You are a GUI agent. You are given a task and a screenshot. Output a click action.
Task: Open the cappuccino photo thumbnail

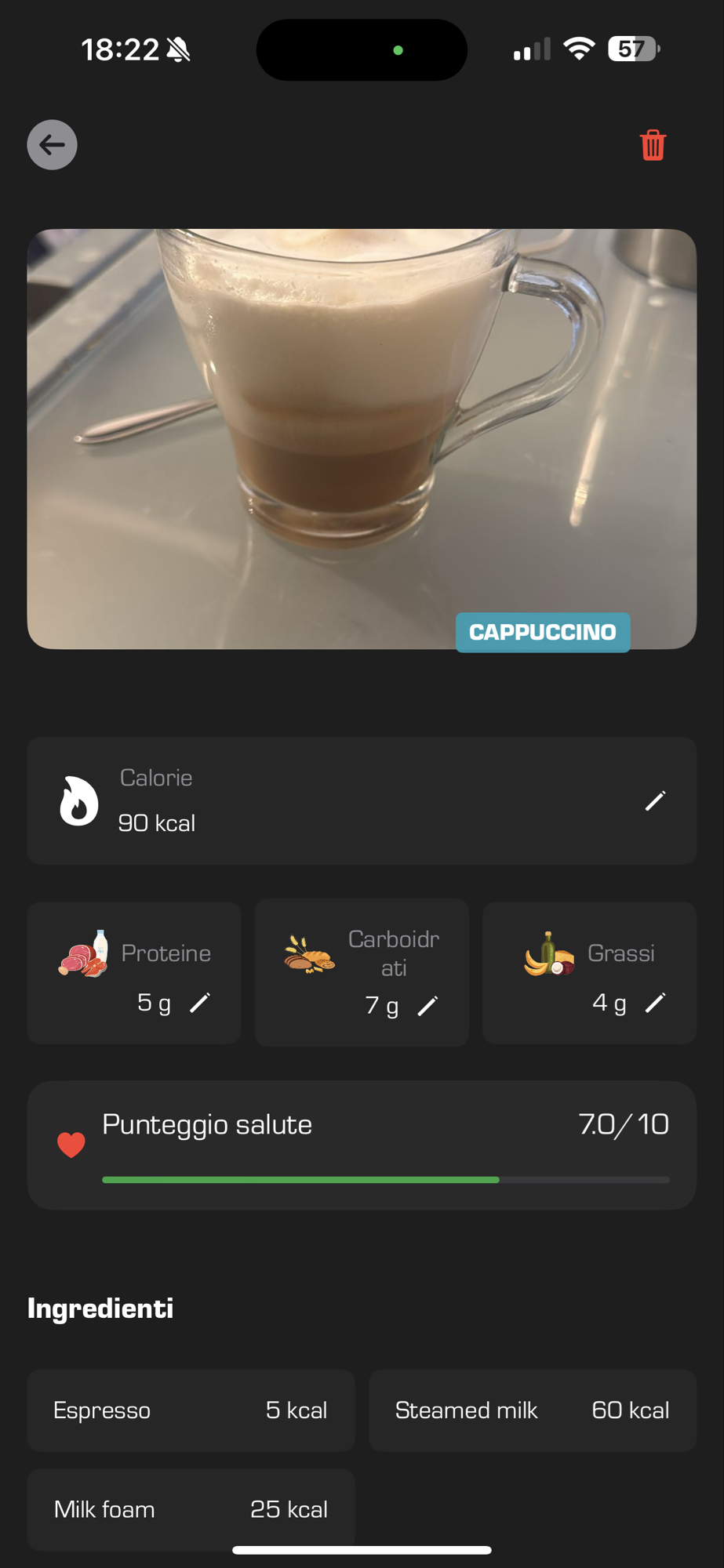362,437
